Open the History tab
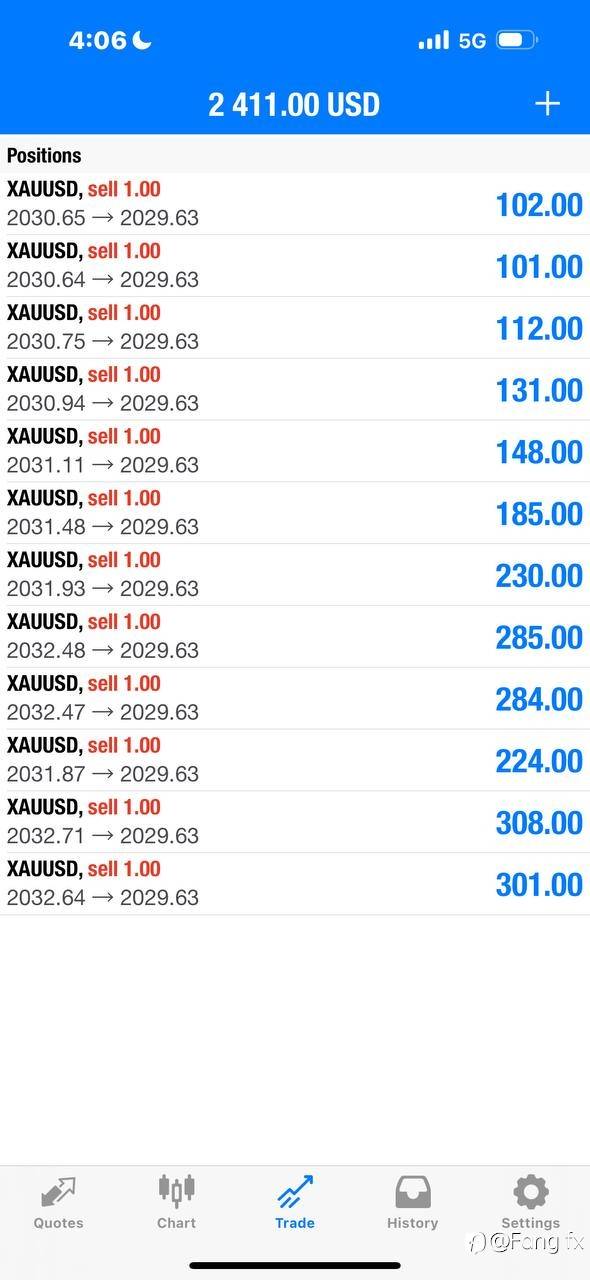 point(413,1202)
